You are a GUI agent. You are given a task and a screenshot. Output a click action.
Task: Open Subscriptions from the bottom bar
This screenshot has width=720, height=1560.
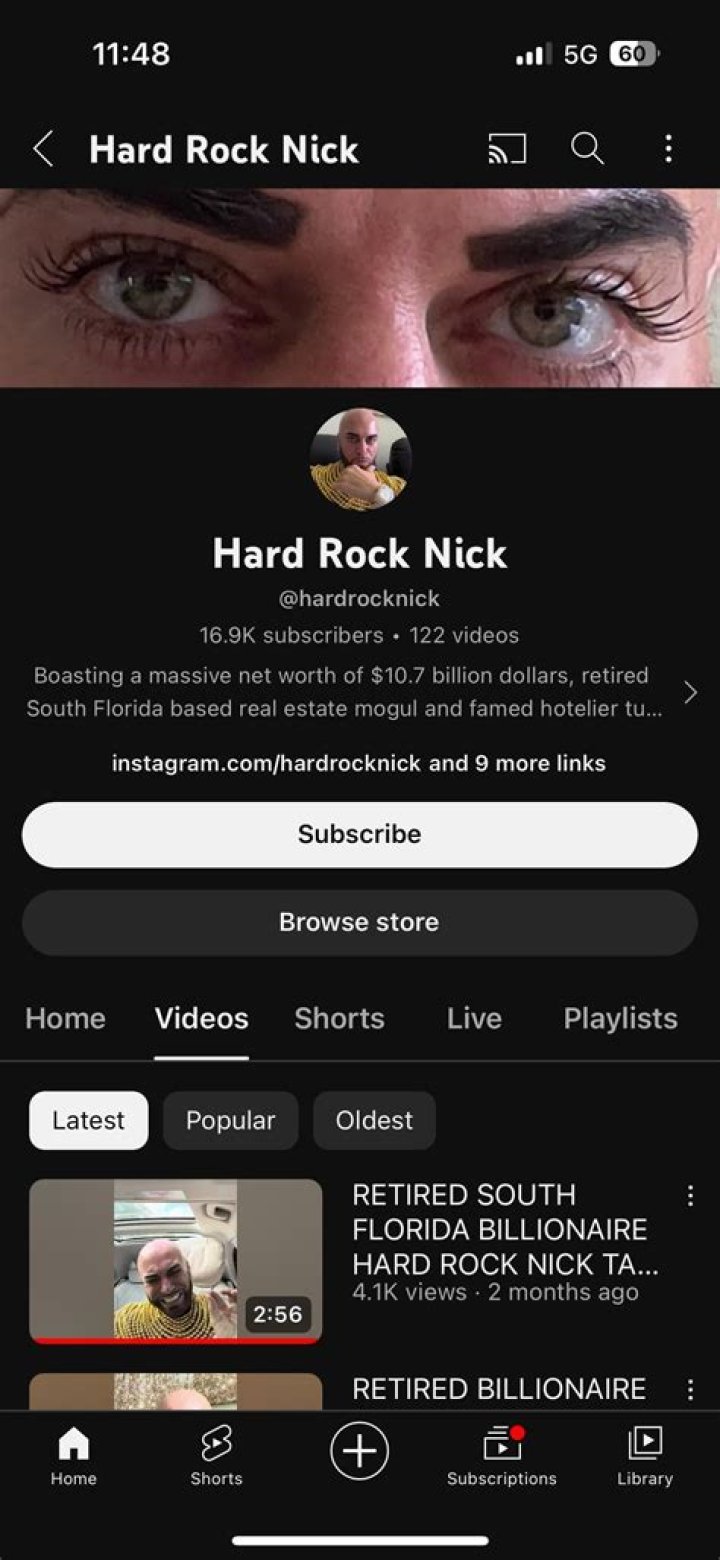point(501,1458)
